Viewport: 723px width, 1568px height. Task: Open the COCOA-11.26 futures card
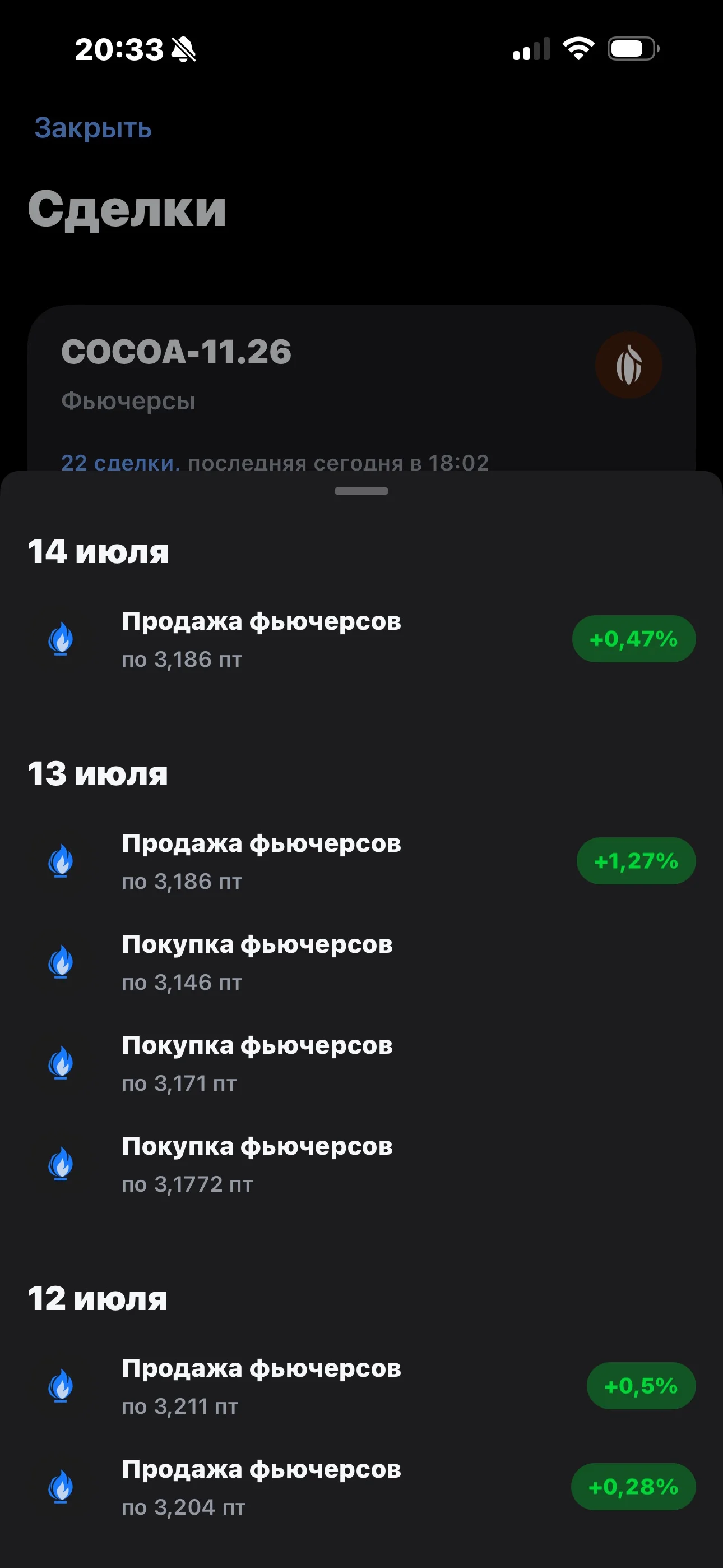(x=361, y=388)
